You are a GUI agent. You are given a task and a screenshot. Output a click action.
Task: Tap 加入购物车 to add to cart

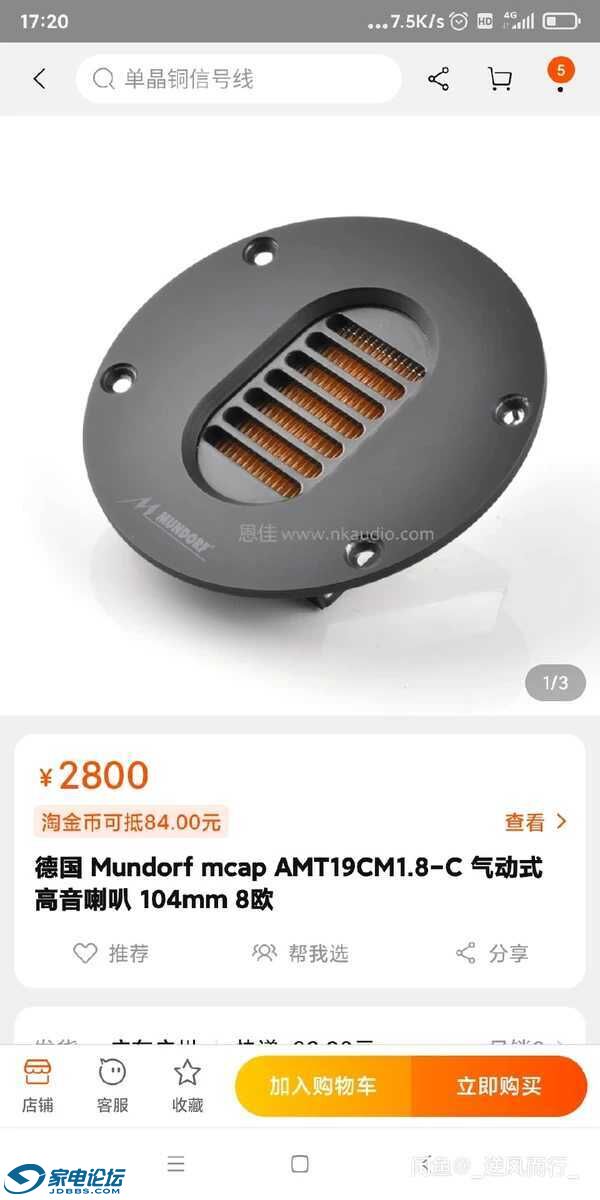[x=323, y=1086]
